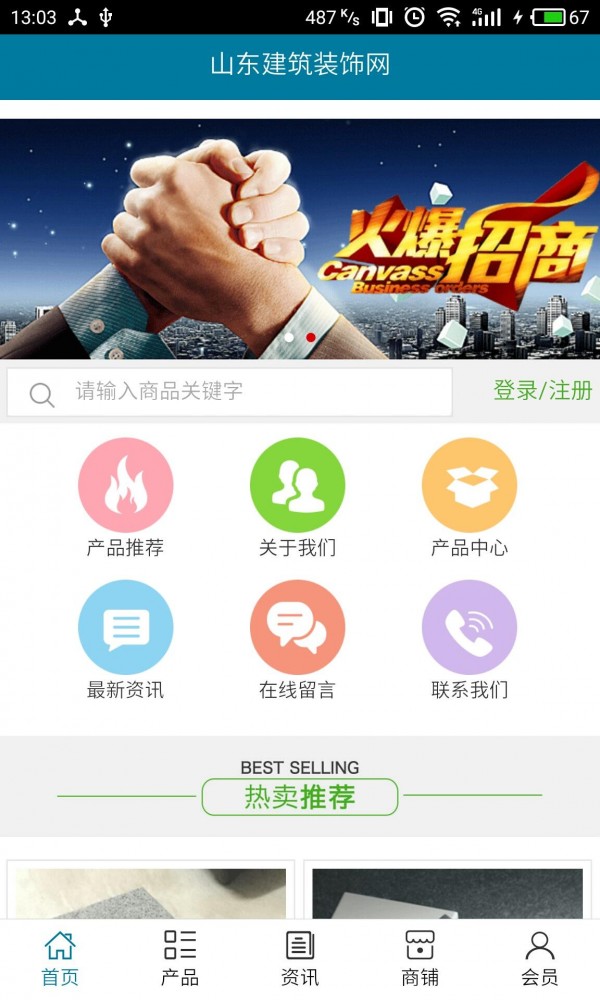This screenshot has height=1000, width=600.
Task: Open the 登录/注册 link
Action: pos(542,391)
